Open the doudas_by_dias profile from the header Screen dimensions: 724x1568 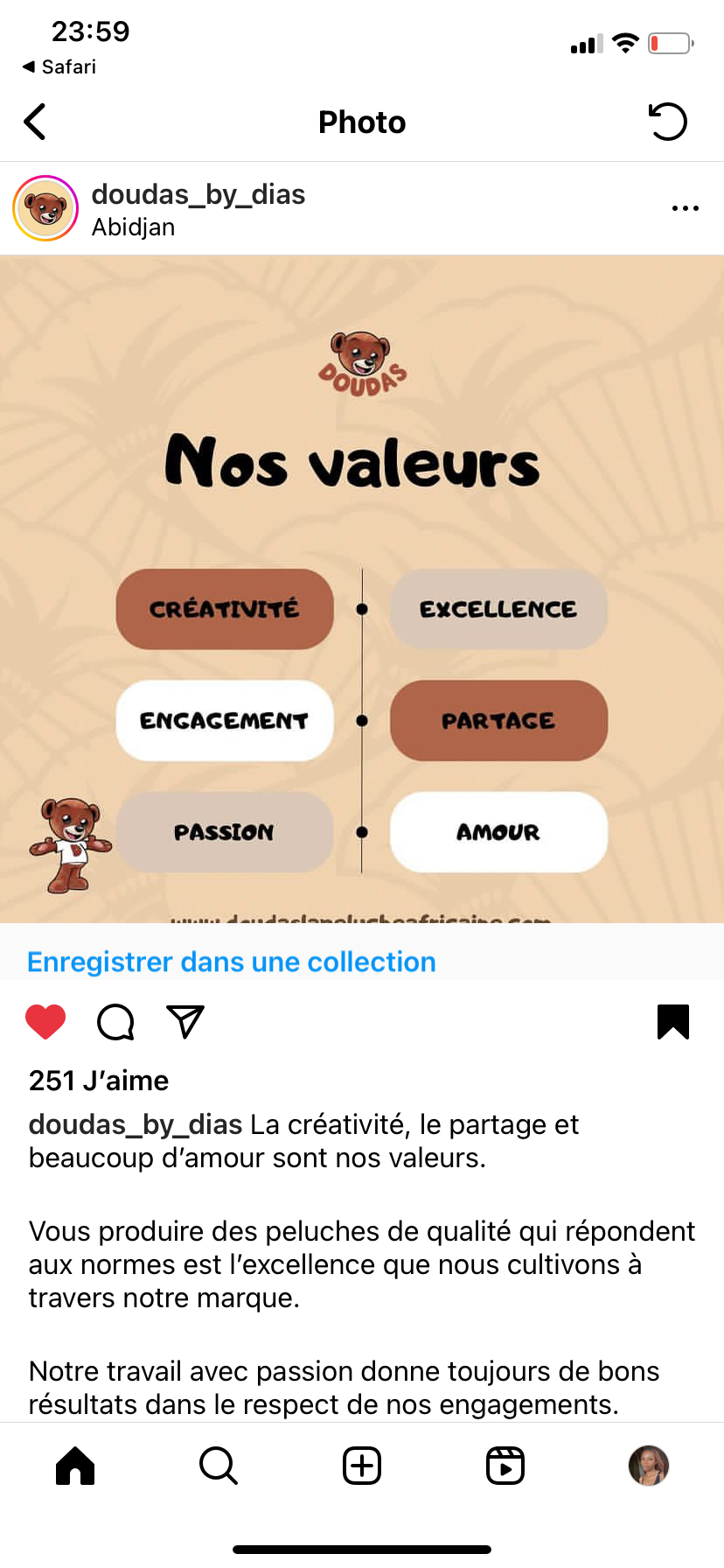point(198,193)
